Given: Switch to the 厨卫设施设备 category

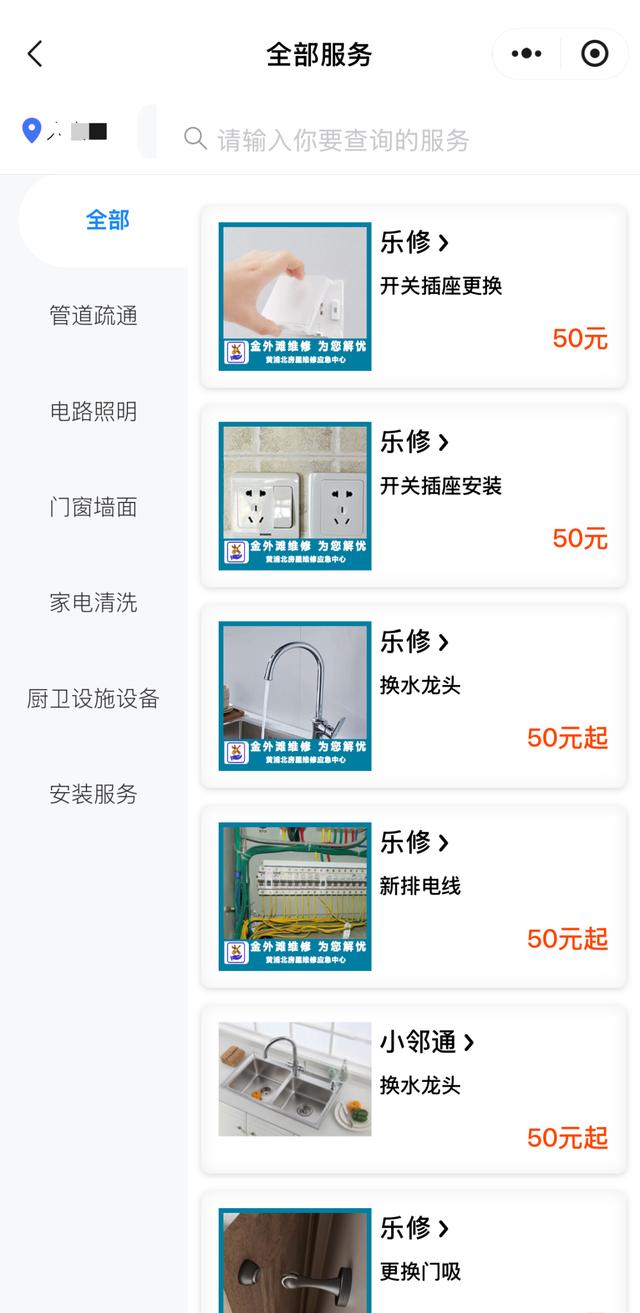Looking at the screenshot, I should pos(94,699).
